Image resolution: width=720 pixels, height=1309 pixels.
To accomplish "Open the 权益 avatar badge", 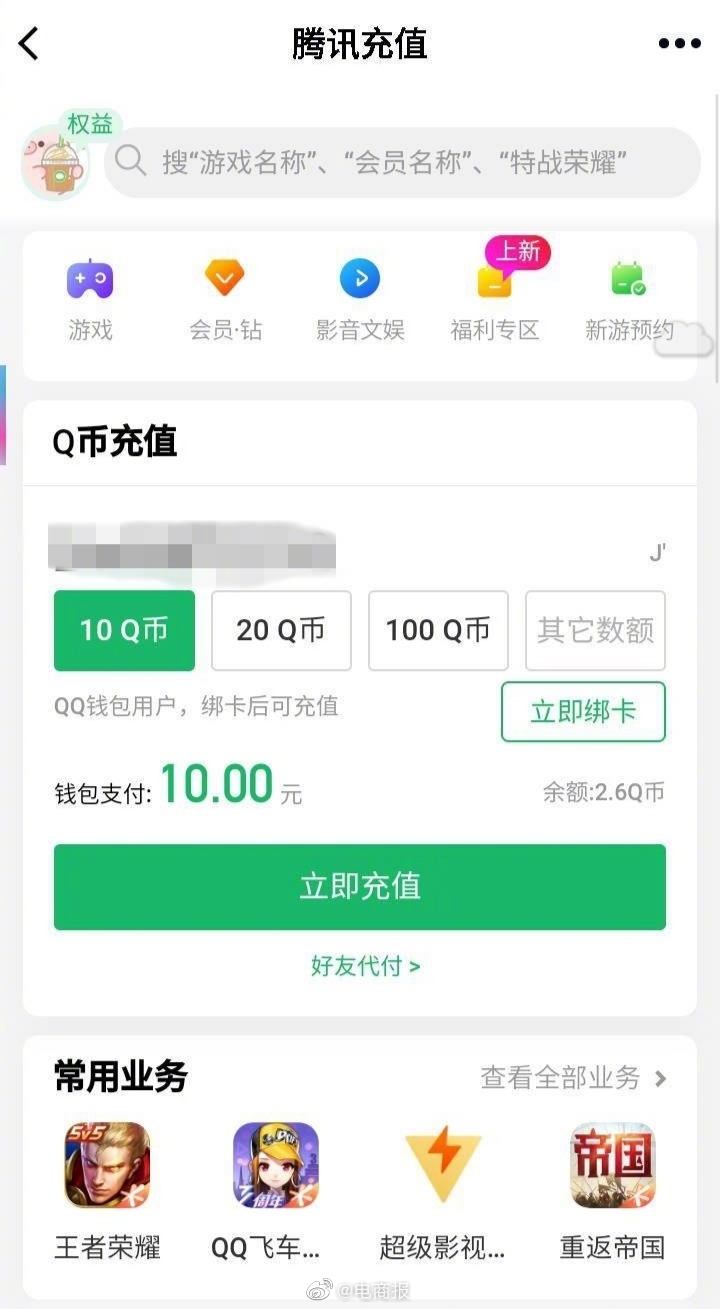I will pos(55,160).
